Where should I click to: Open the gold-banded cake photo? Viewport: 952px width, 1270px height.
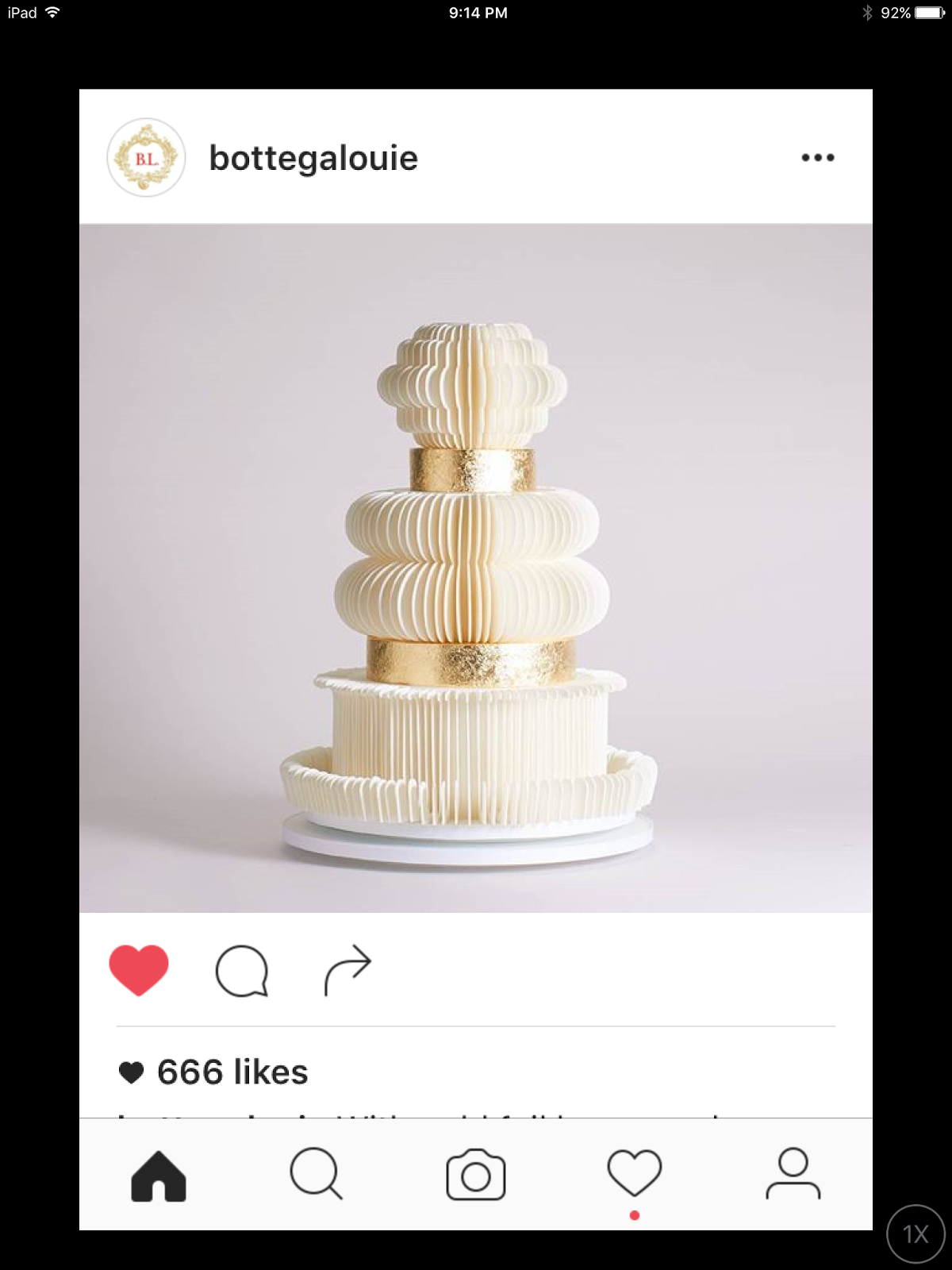point(476,568)
